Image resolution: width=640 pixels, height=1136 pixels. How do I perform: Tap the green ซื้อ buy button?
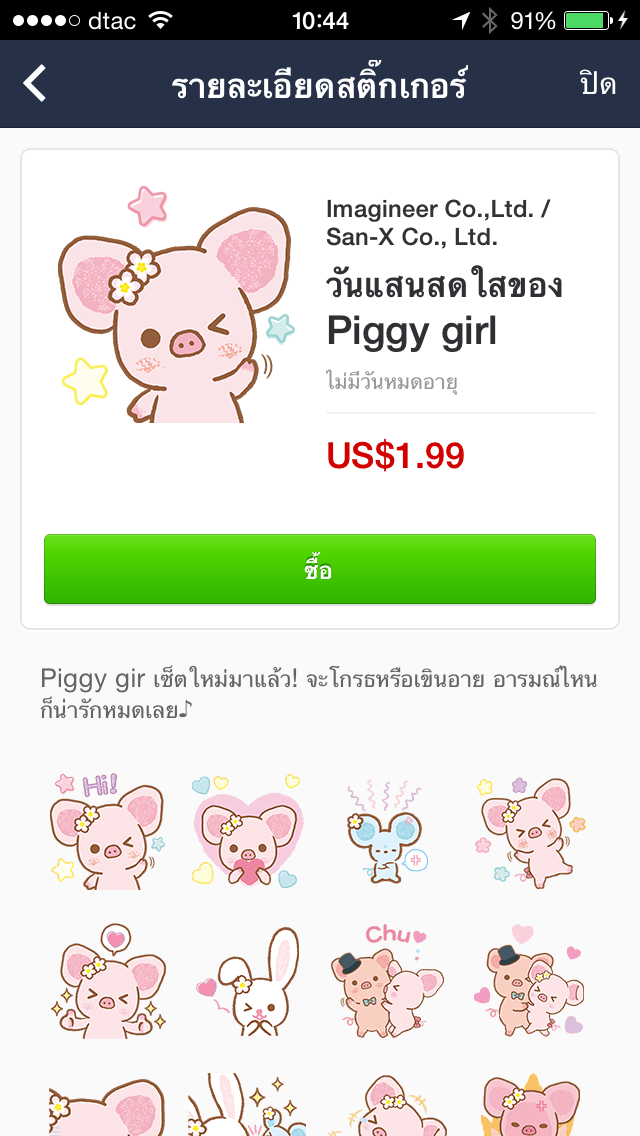(319, 570)
